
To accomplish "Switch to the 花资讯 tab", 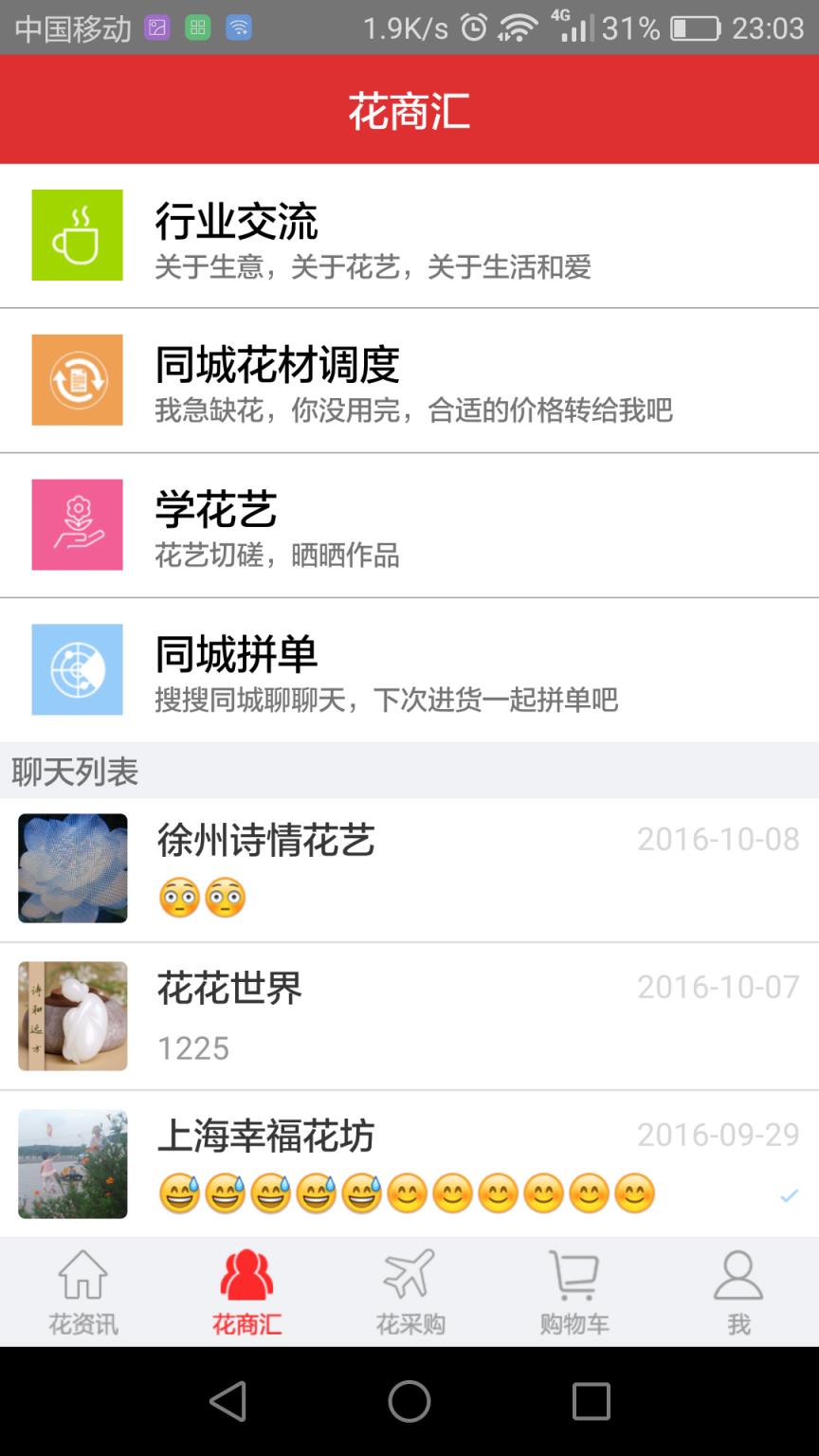I will 82,1291.
